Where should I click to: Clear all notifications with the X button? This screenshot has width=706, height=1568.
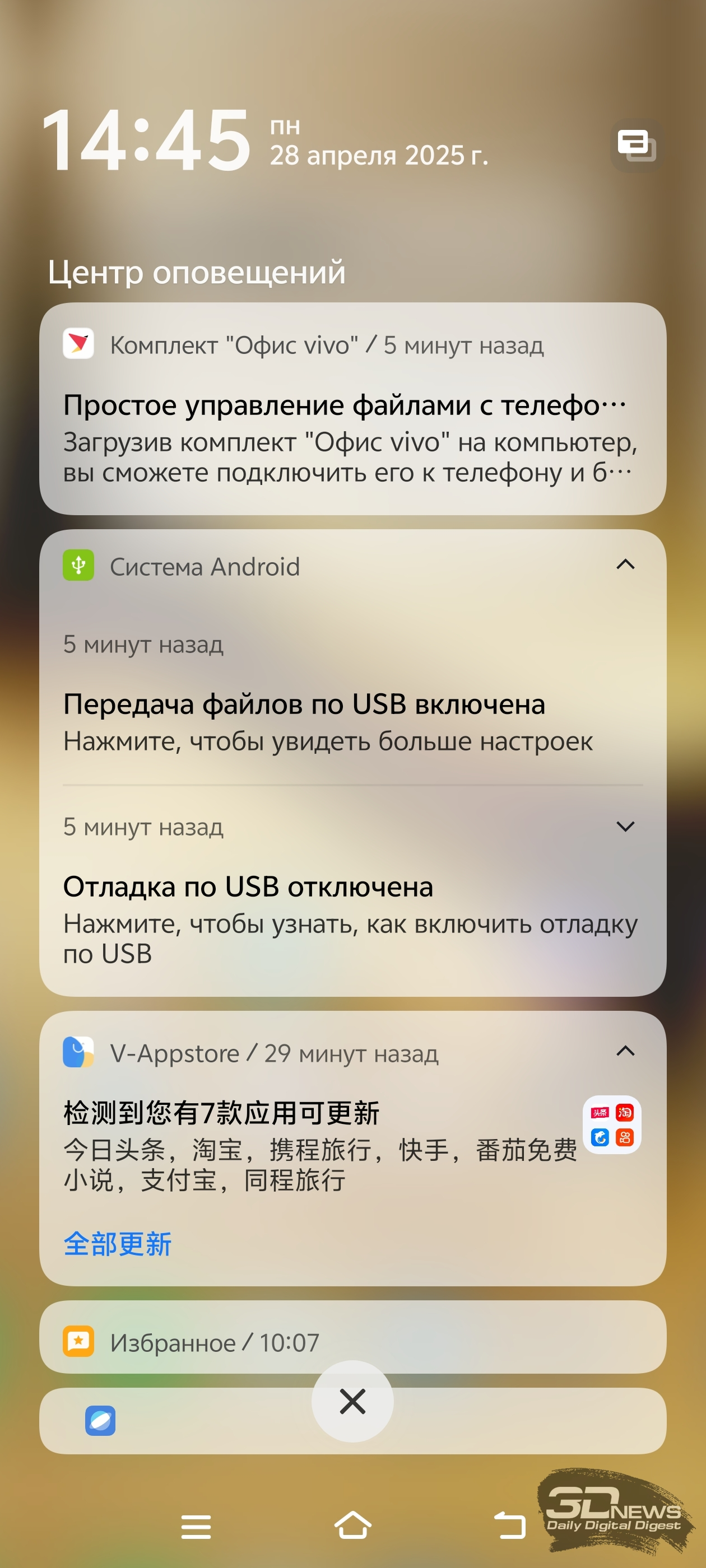(x=352, y=1401)
